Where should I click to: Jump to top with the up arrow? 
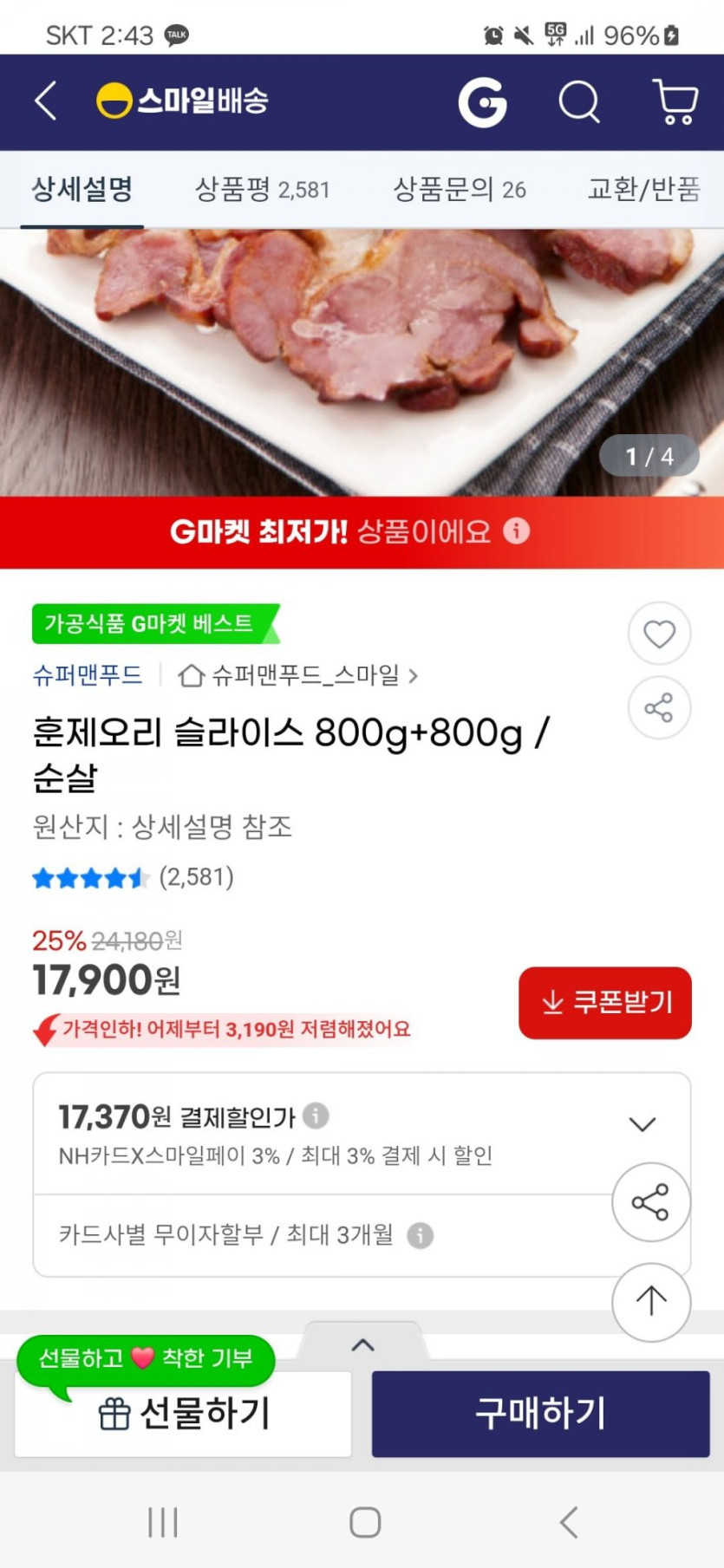651,1300
